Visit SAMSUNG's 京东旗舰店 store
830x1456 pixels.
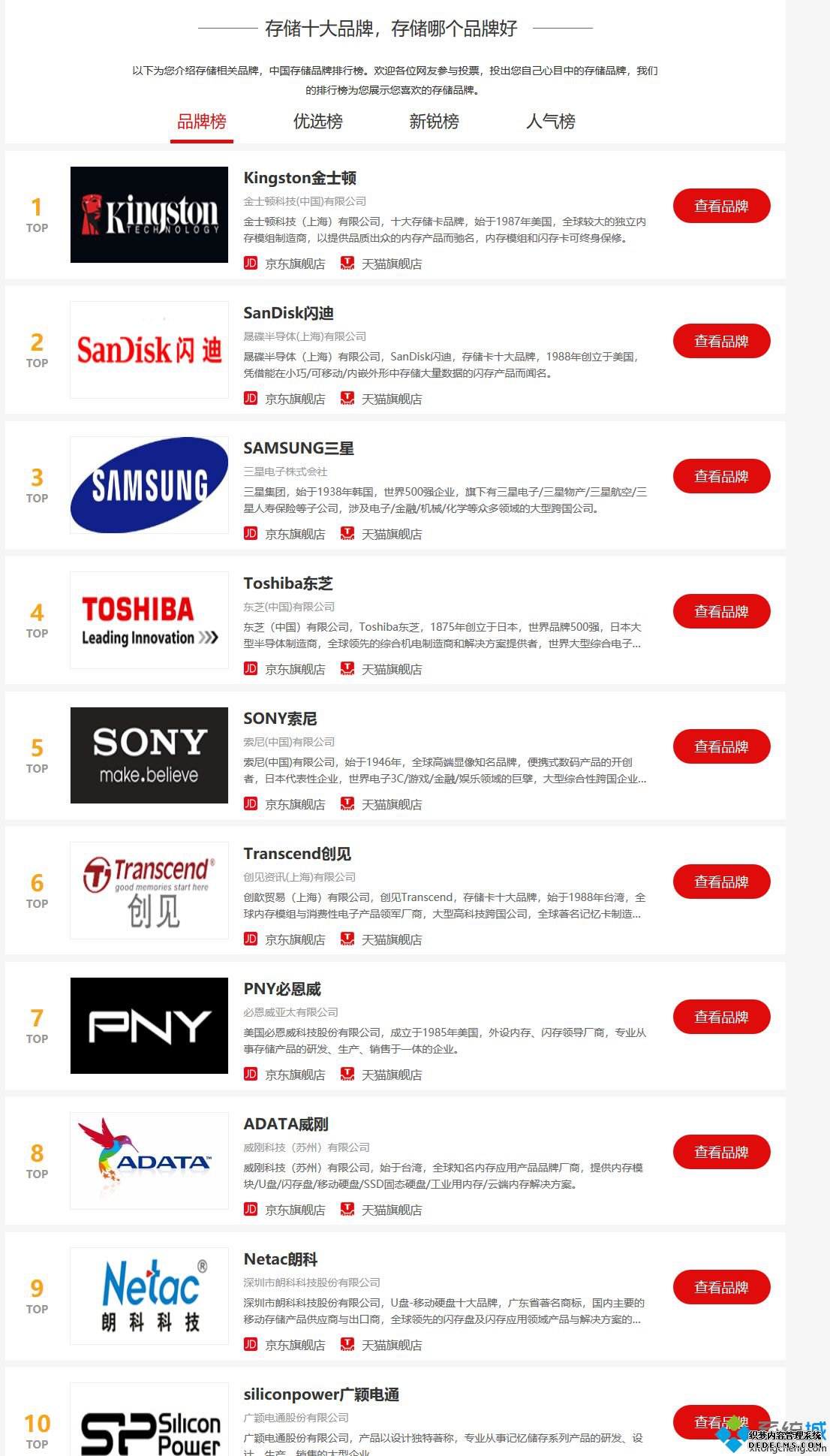click(293, 535)
